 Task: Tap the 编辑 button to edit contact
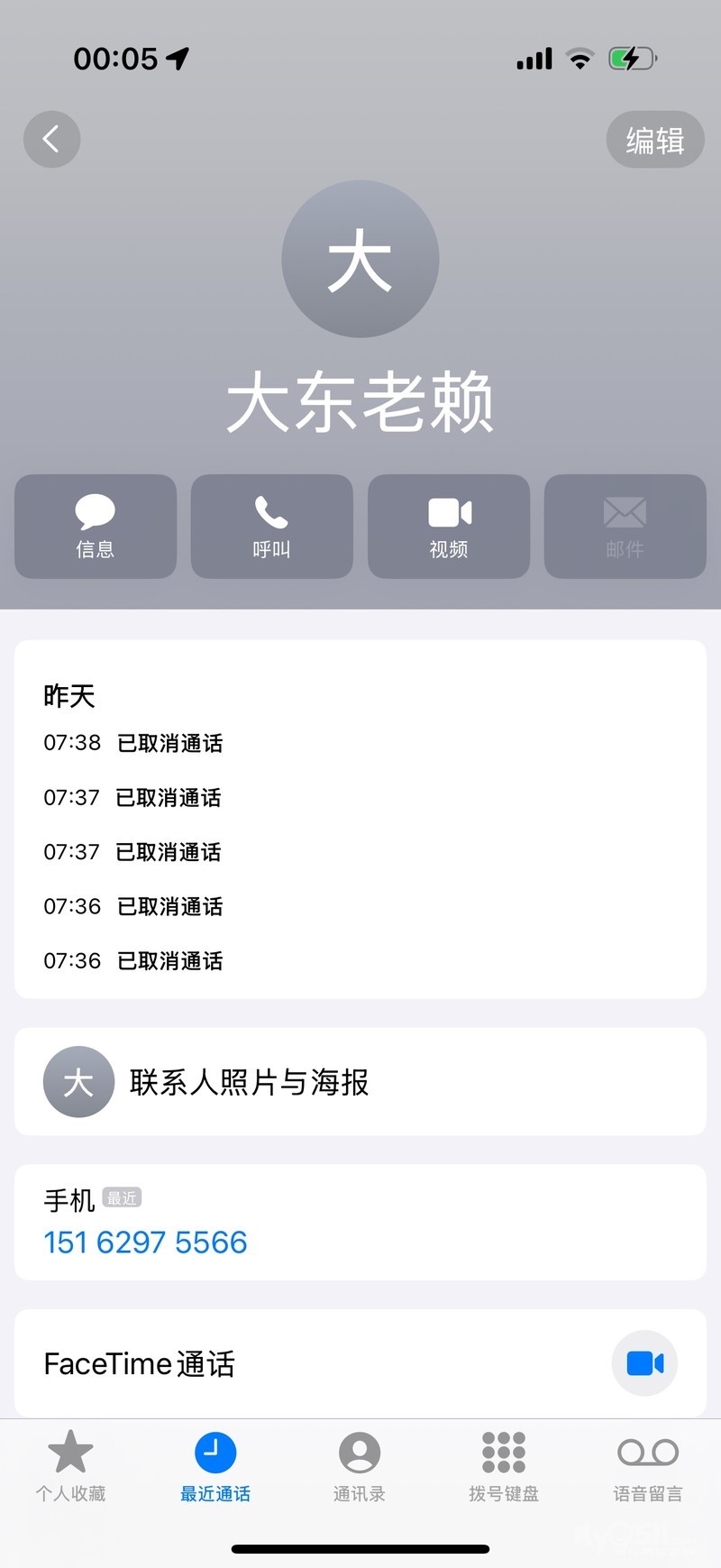tap(654, 140)
